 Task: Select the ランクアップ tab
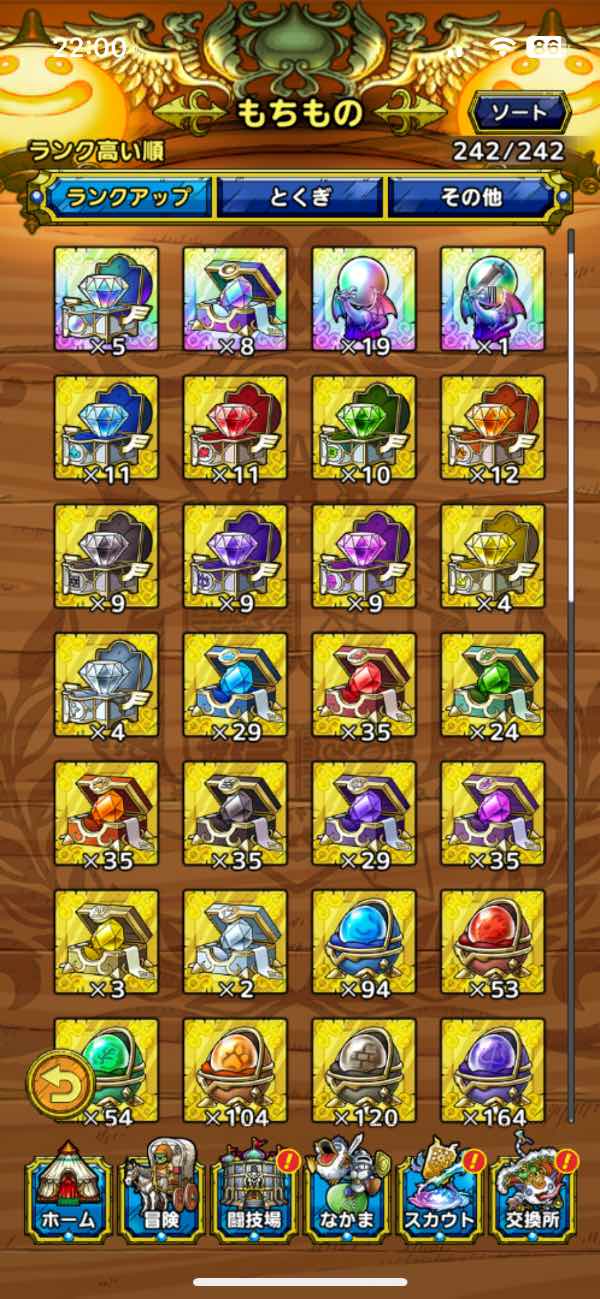(x=129, y=197)
